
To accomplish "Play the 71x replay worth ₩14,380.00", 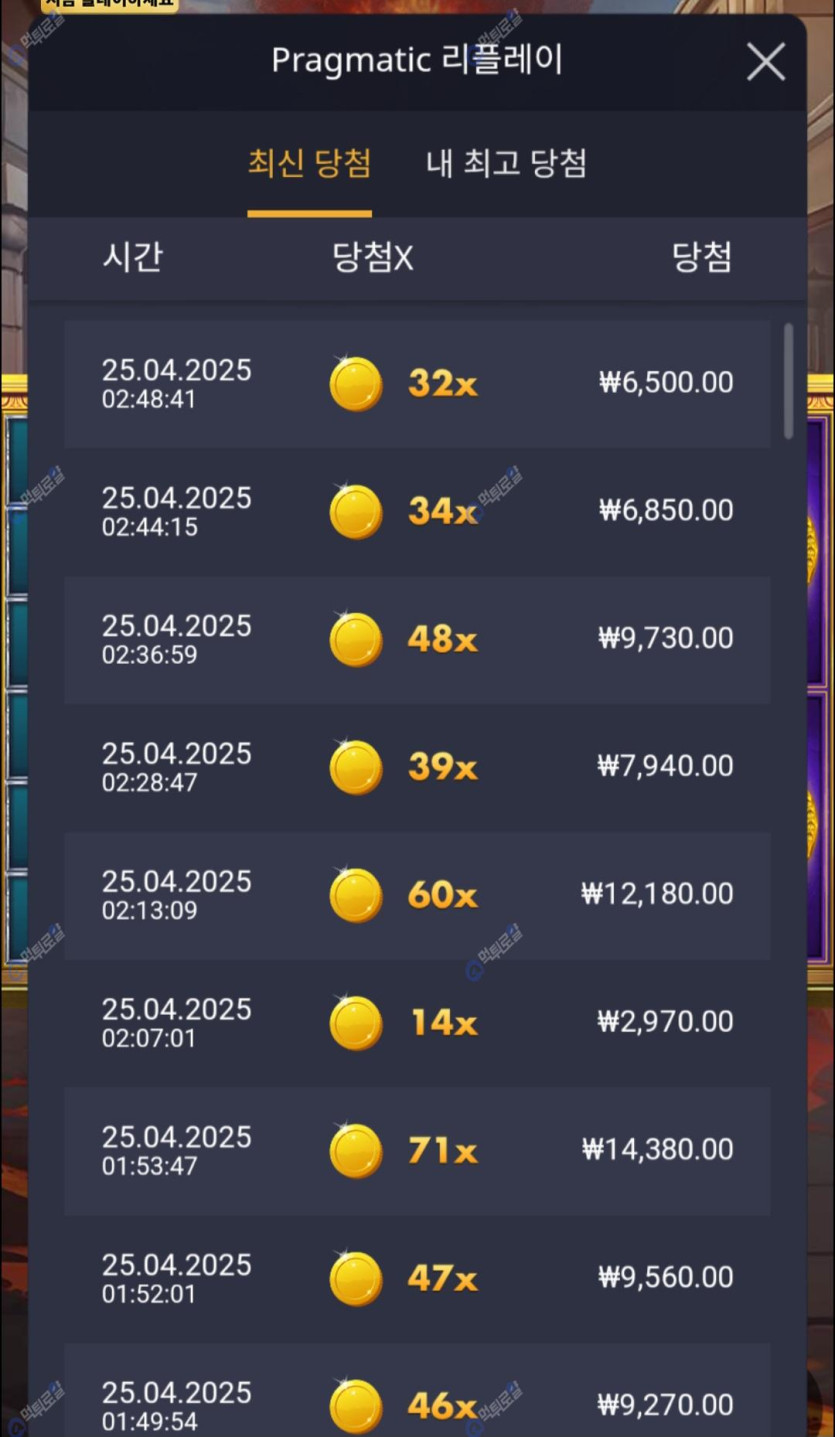I will click(417, 1150).
